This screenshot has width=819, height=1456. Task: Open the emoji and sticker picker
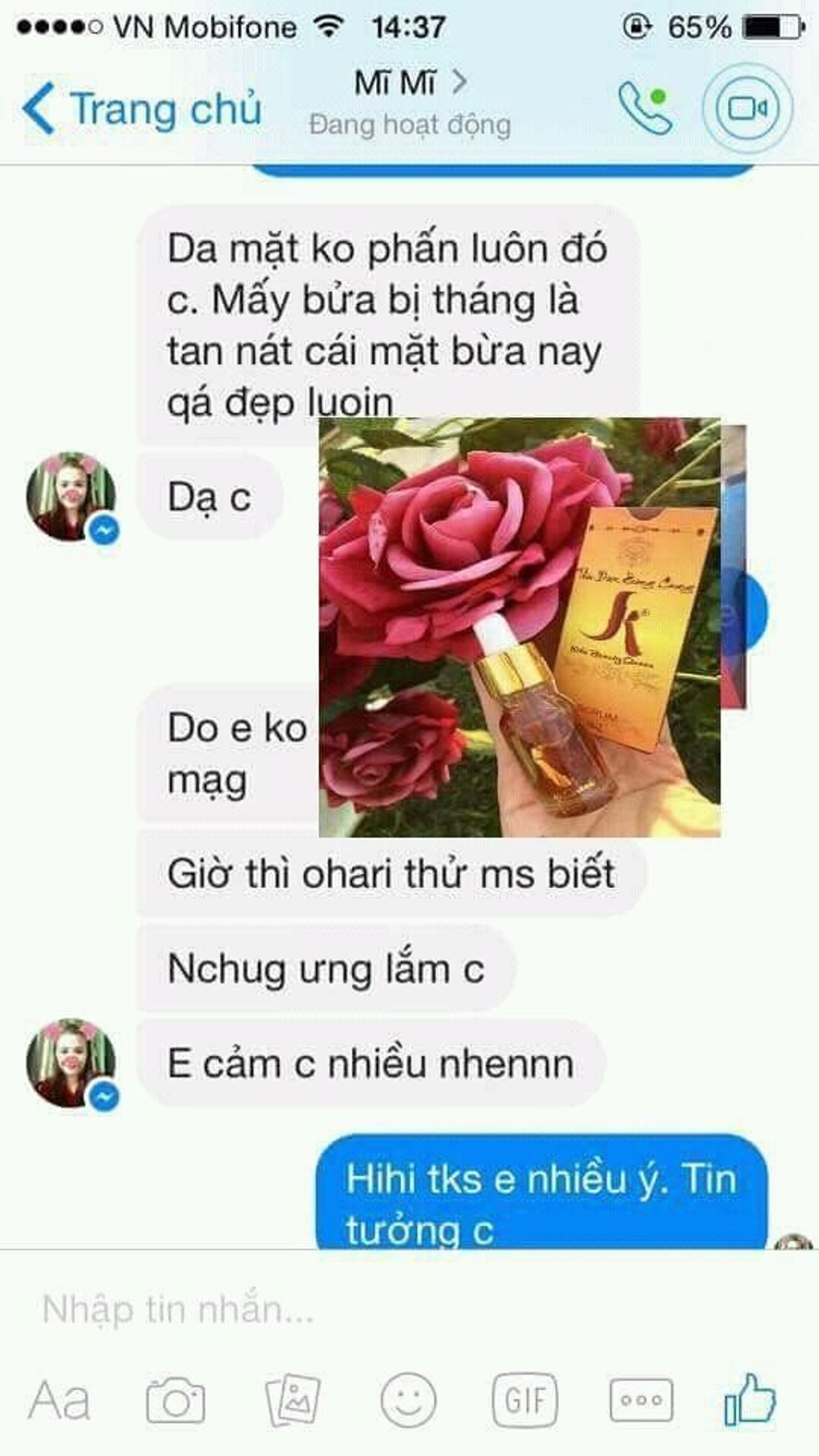[408, 1399]
